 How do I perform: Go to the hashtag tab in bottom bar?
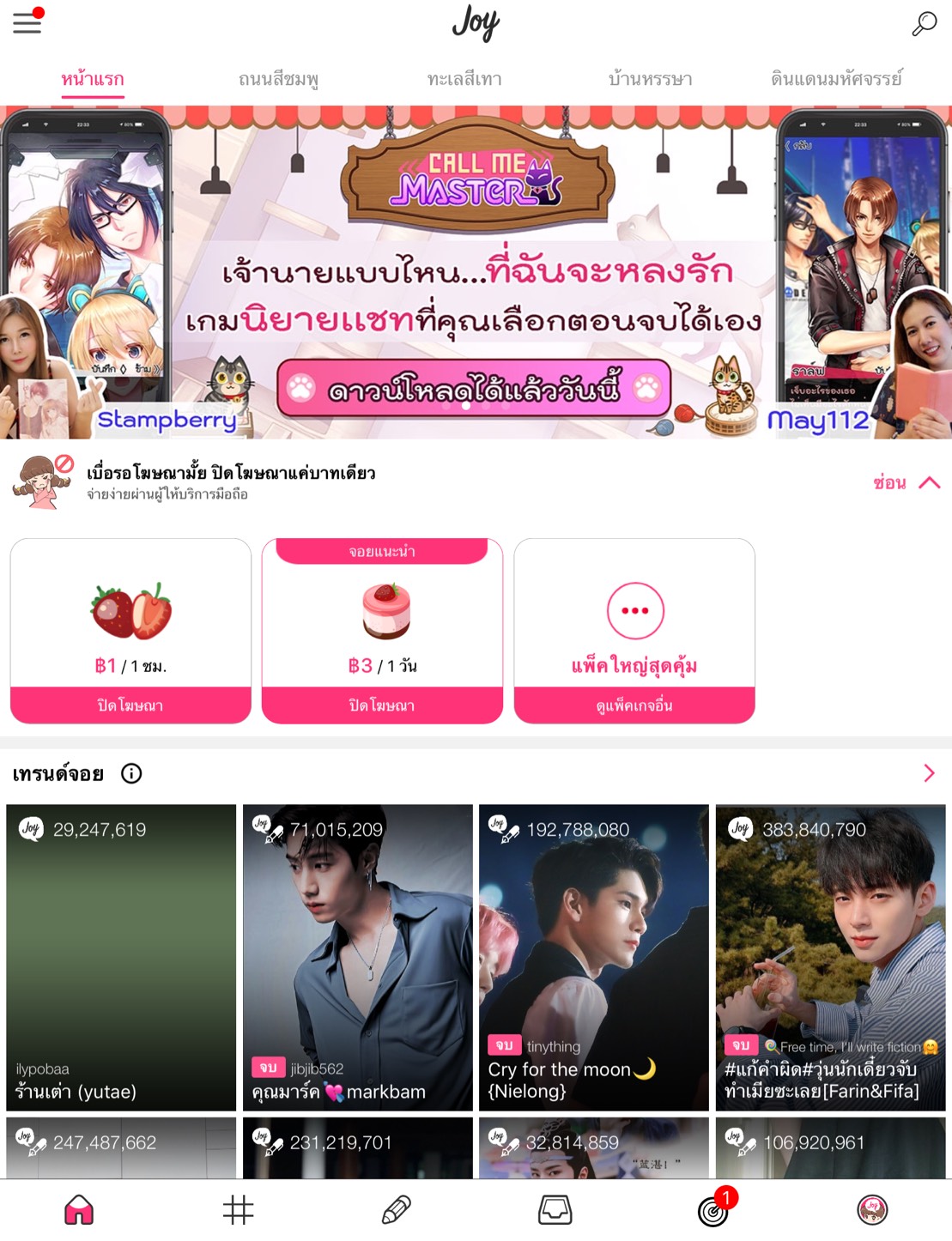[238, 1210]
